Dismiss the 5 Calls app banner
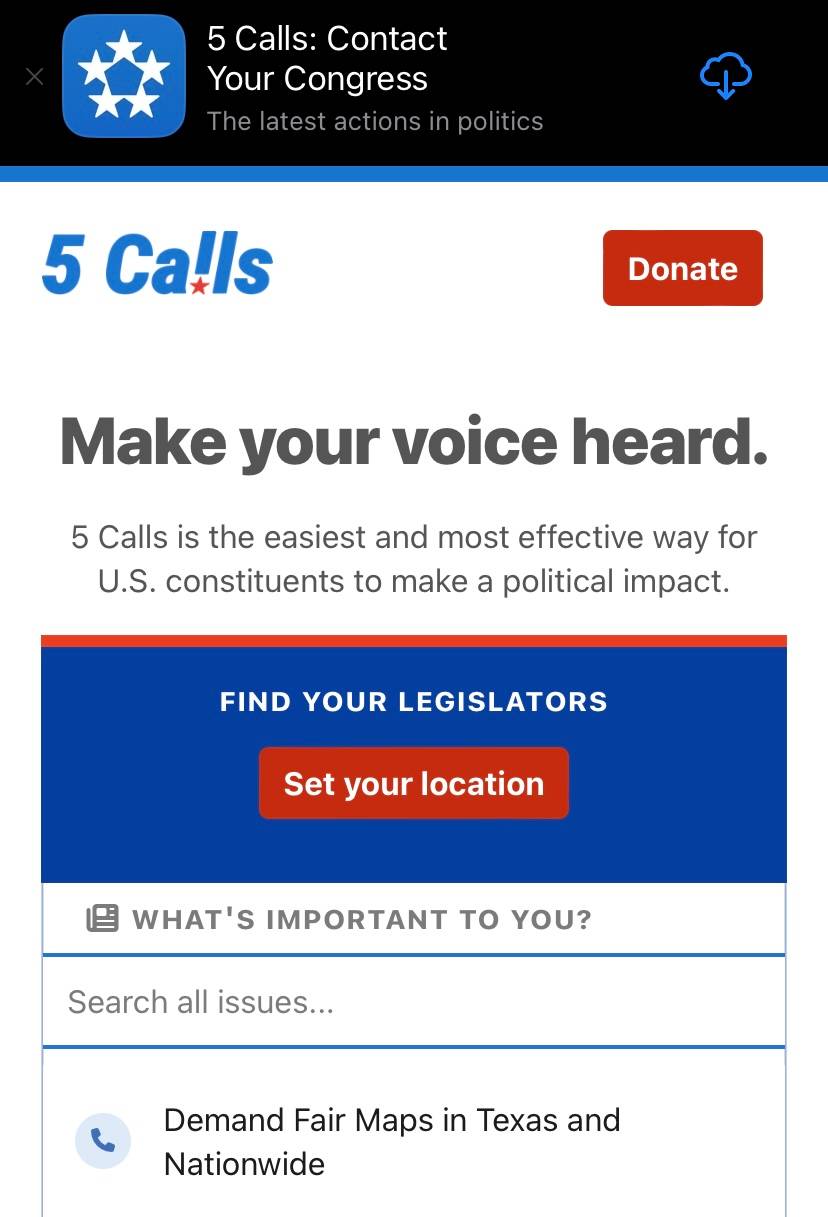828x1217 pixels. click(34, 77)
